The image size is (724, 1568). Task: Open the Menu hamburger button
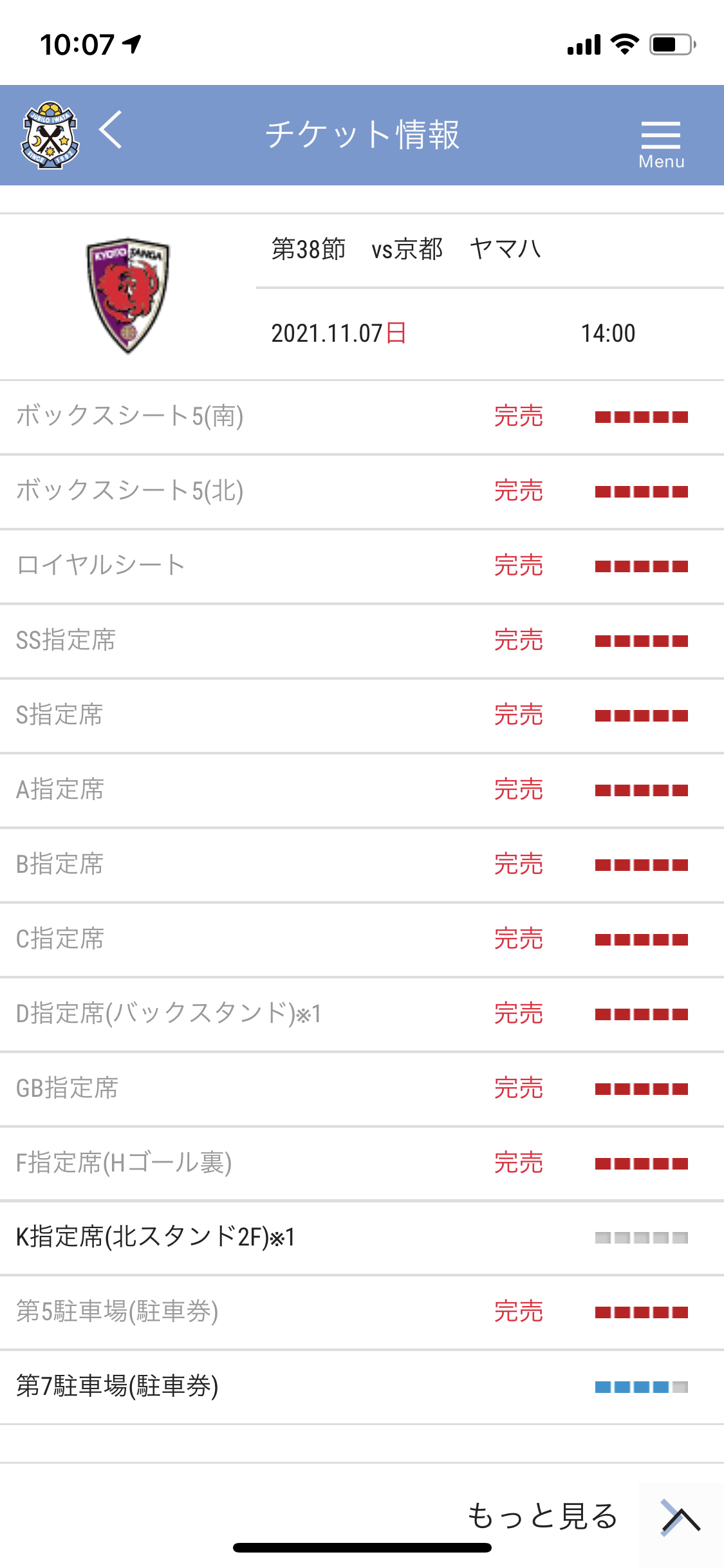coord(661,144)
